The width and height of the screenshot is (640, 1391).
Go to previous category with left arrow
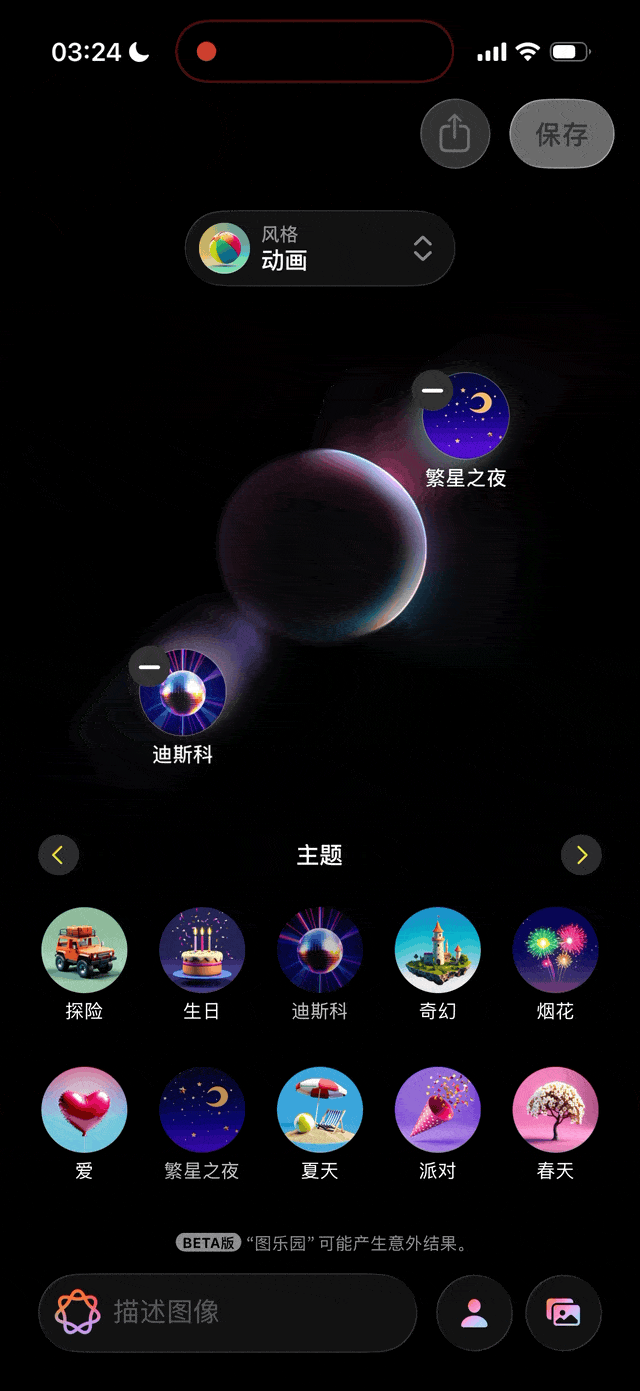click(58, 855)
